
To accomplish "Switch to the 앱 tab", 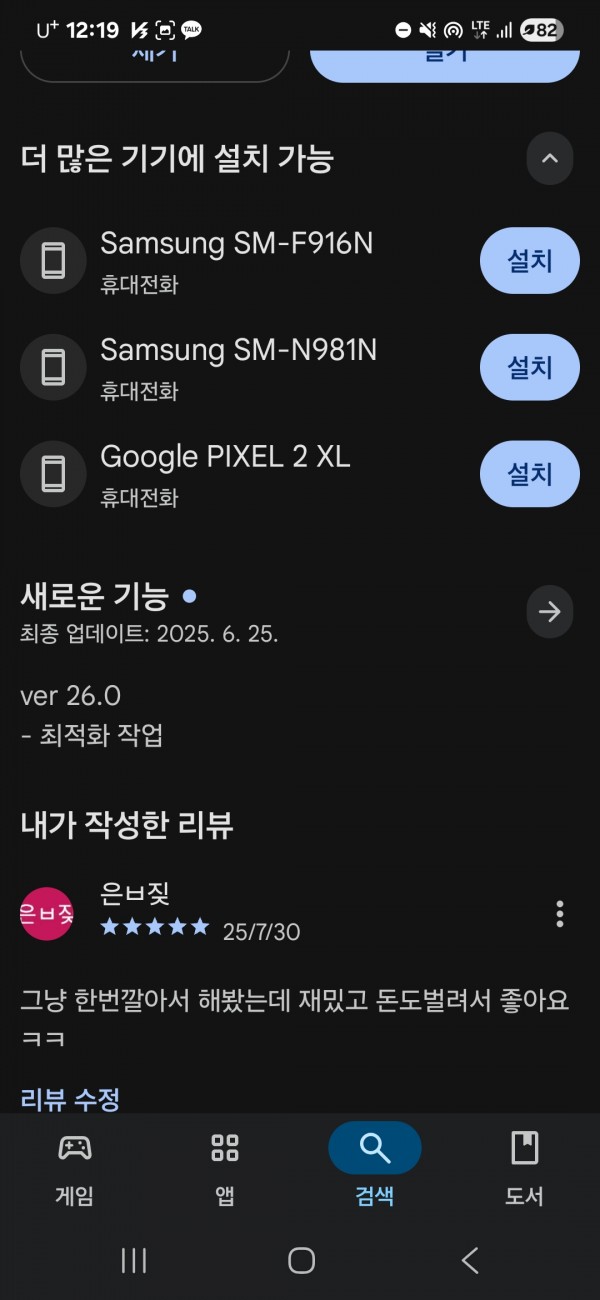I will pos(225,1166).
